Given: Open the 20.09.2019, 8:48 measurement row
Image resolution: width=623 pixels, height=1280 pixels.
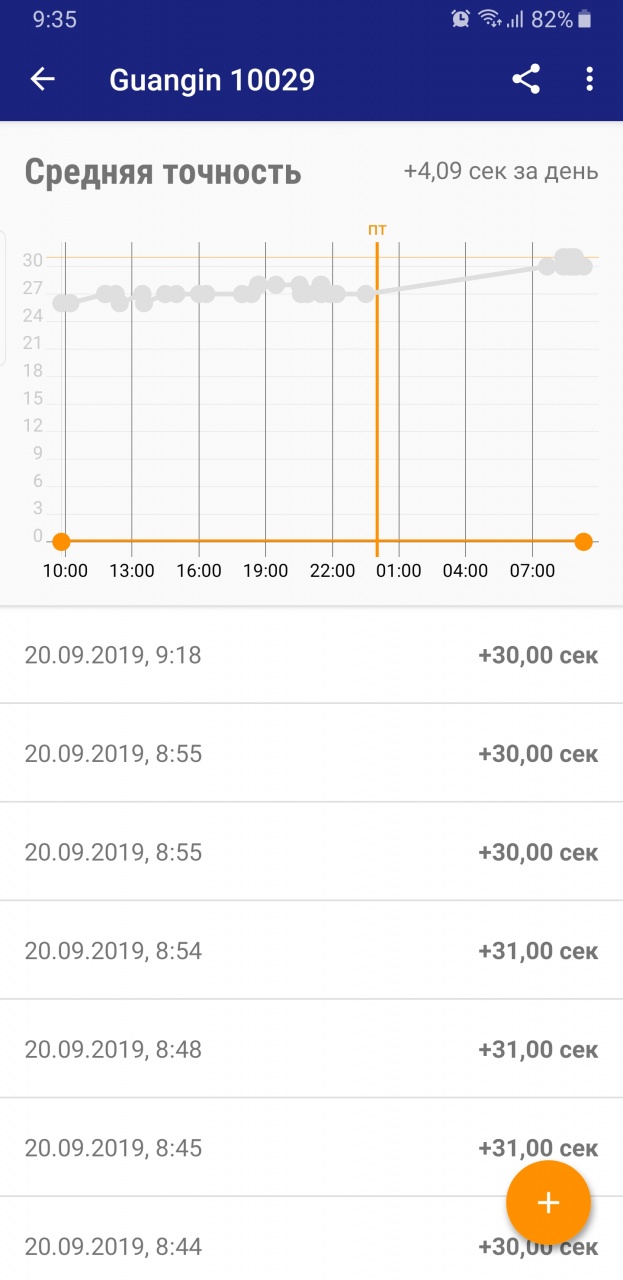Looking at the screenshot, I should (311, 1048).
